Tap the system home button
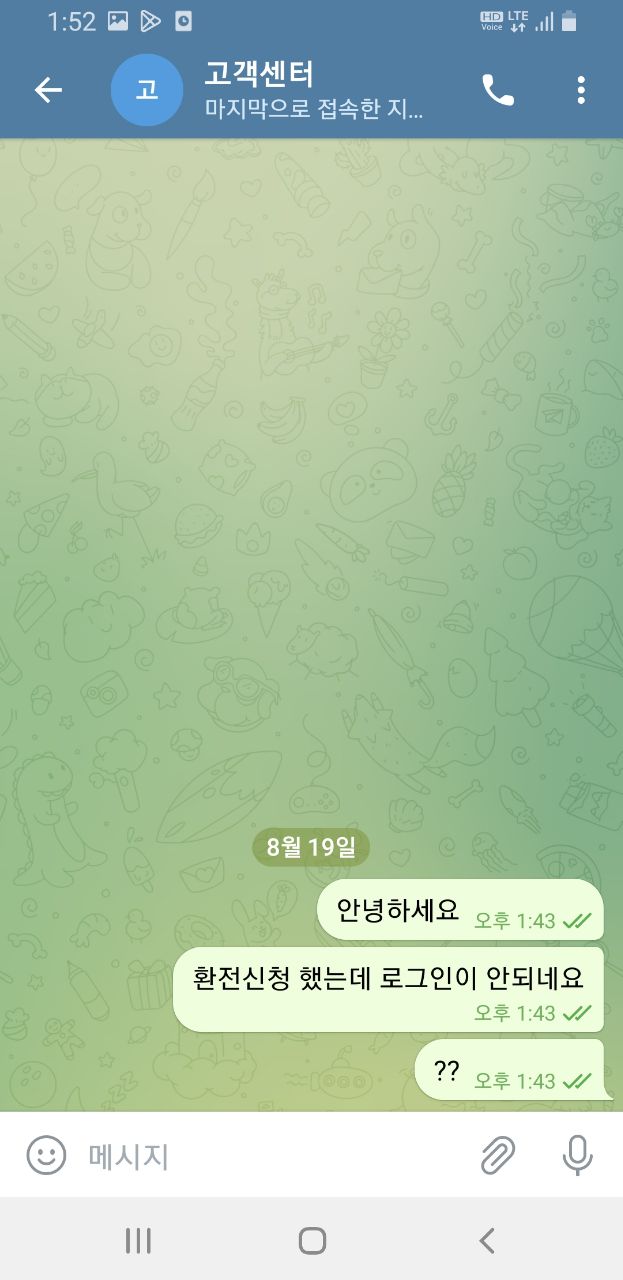Image resolution: width=623 pixels, height=1280 pixels. (312, 1241)
